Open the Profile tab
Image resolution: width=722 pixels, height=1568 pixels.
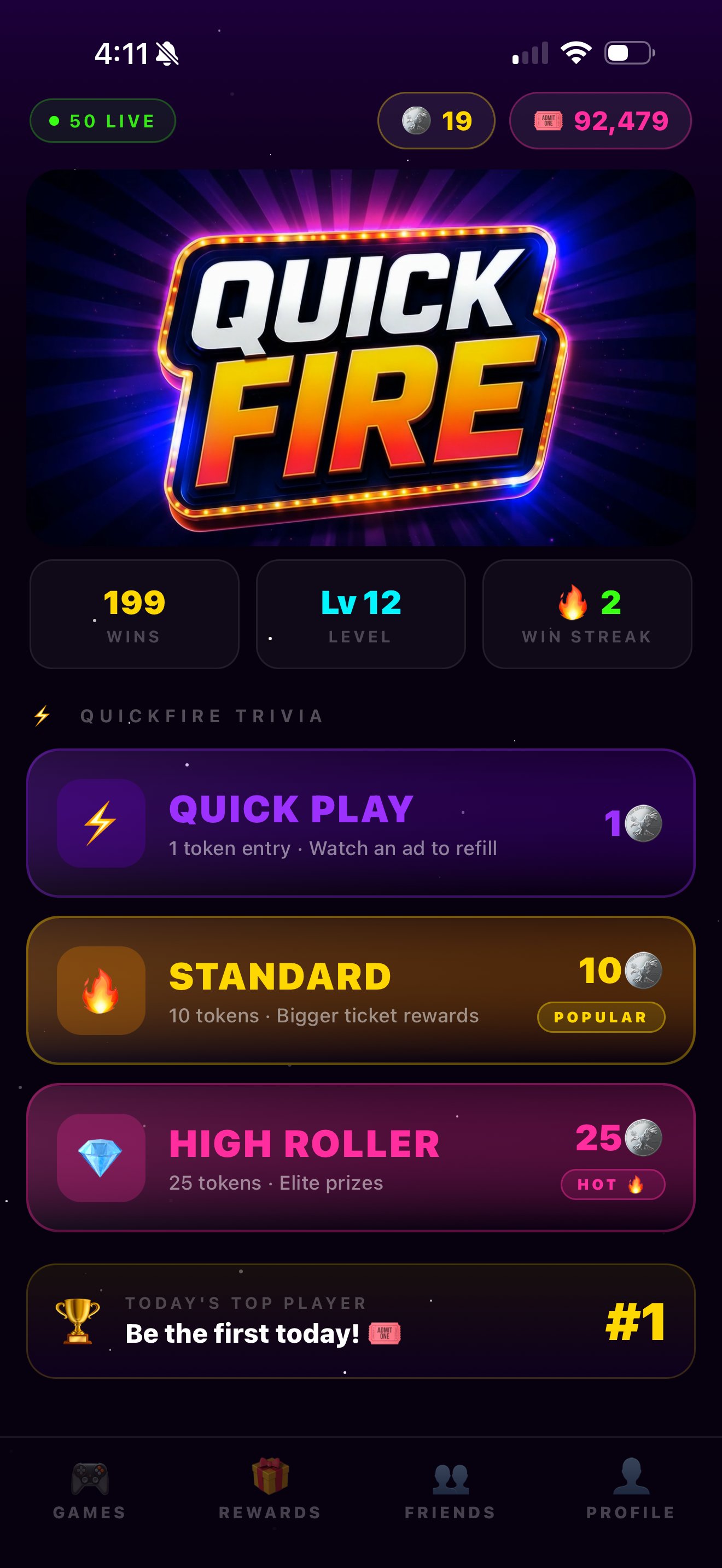(x=631, y=1489)
